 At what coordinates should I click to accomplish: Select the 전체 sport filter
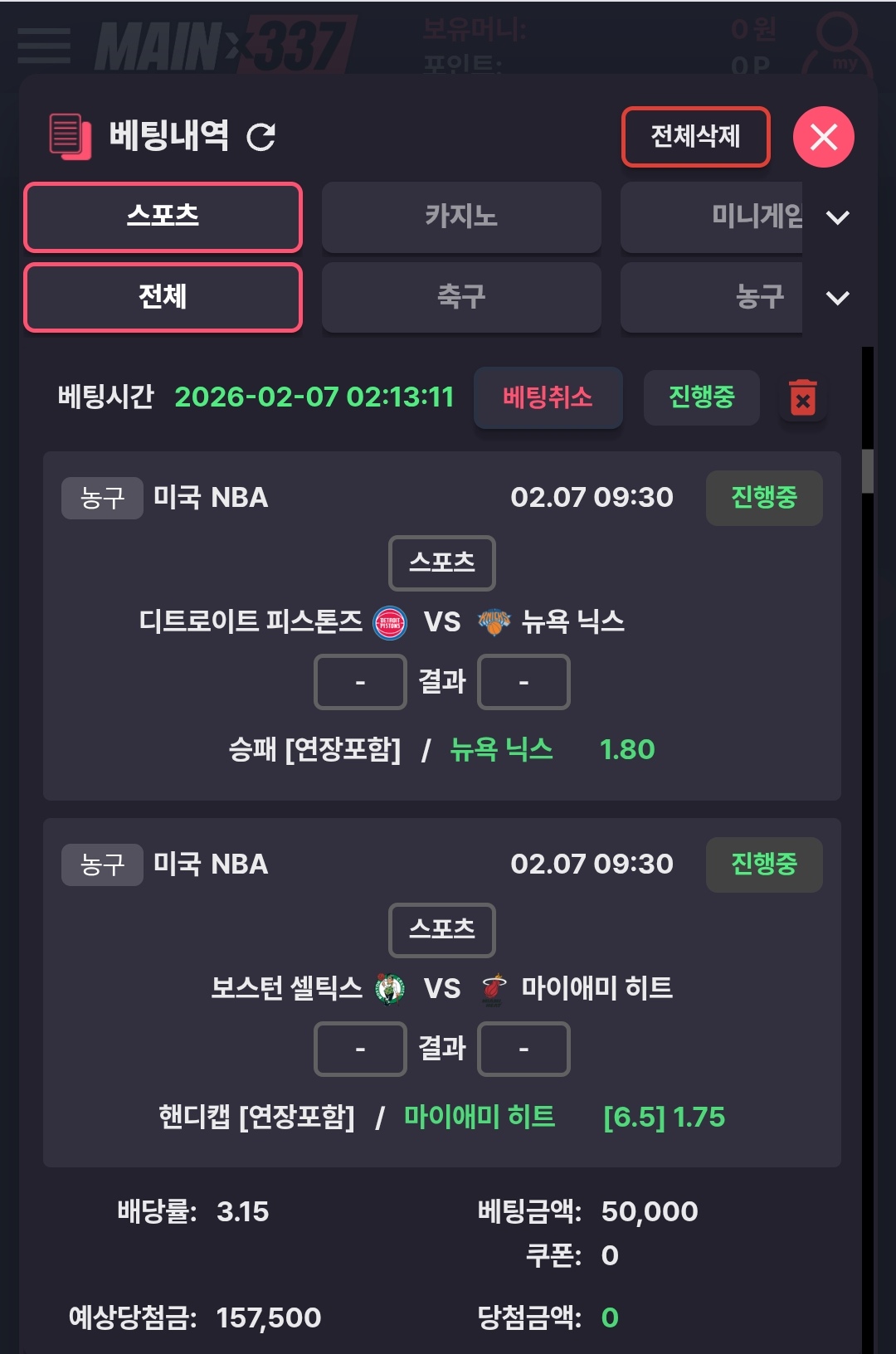click(163, 297)
